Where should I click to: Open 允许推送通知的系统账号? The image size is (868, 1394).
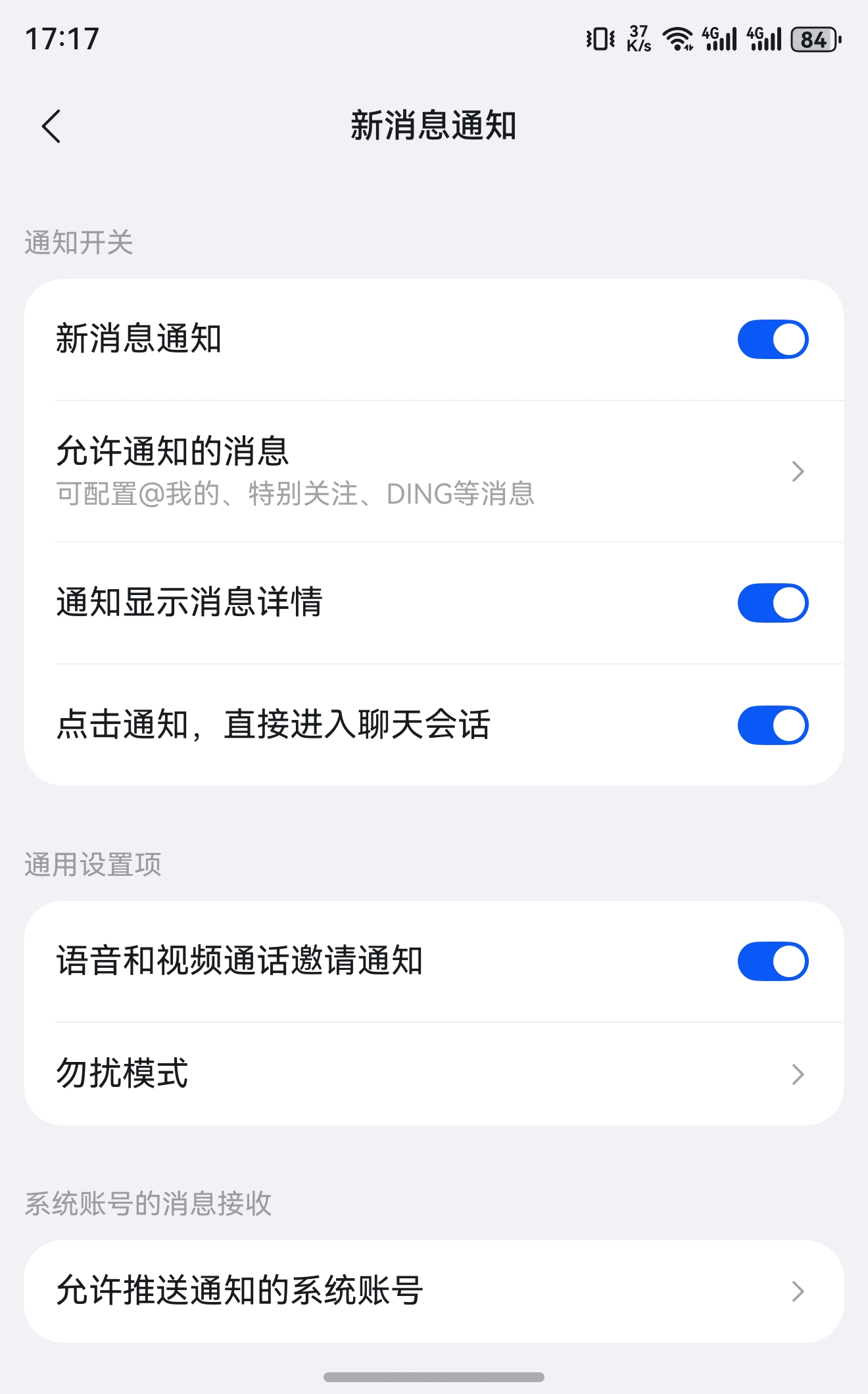(x=434, y=1291)
